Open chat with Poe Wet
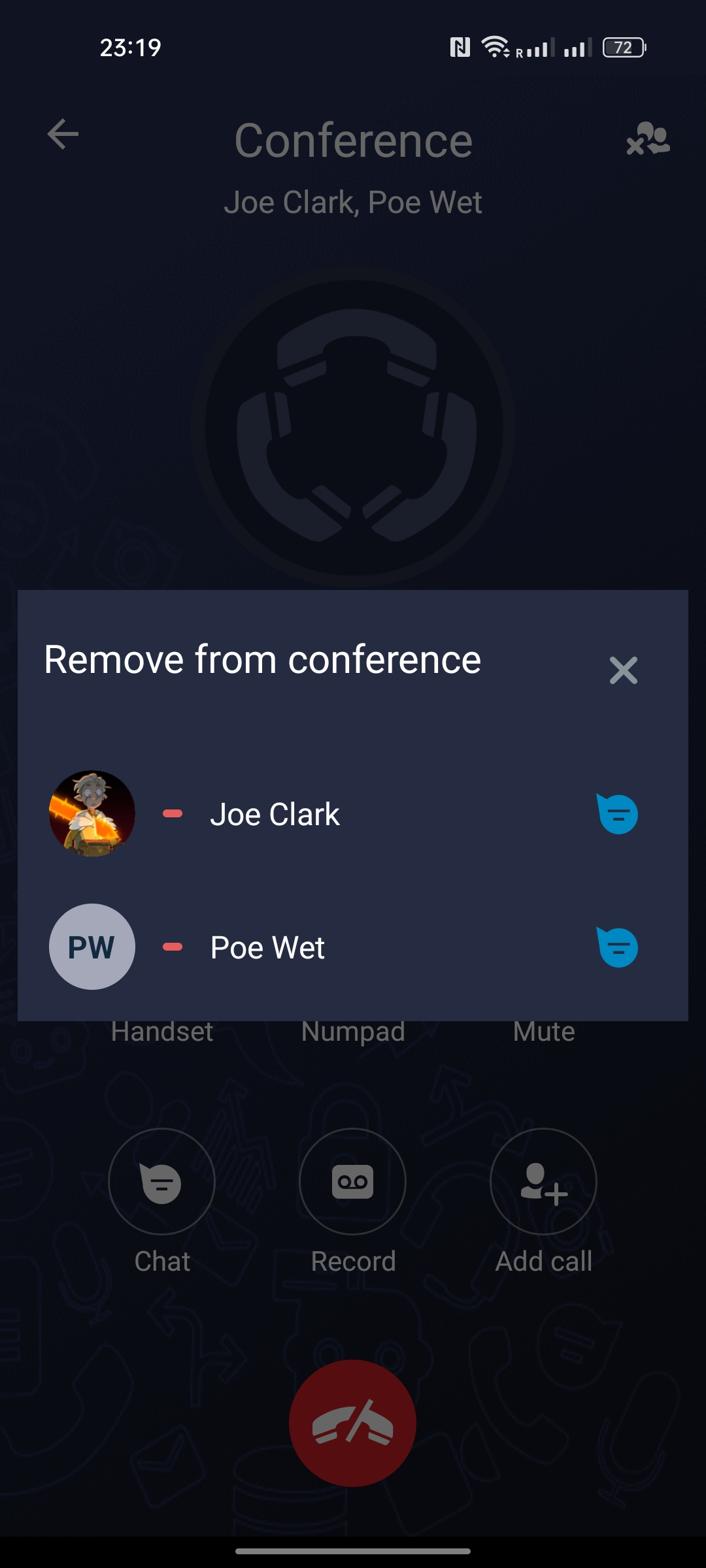This screenshot has width=706, height=1568. click(x=618, y=947)
